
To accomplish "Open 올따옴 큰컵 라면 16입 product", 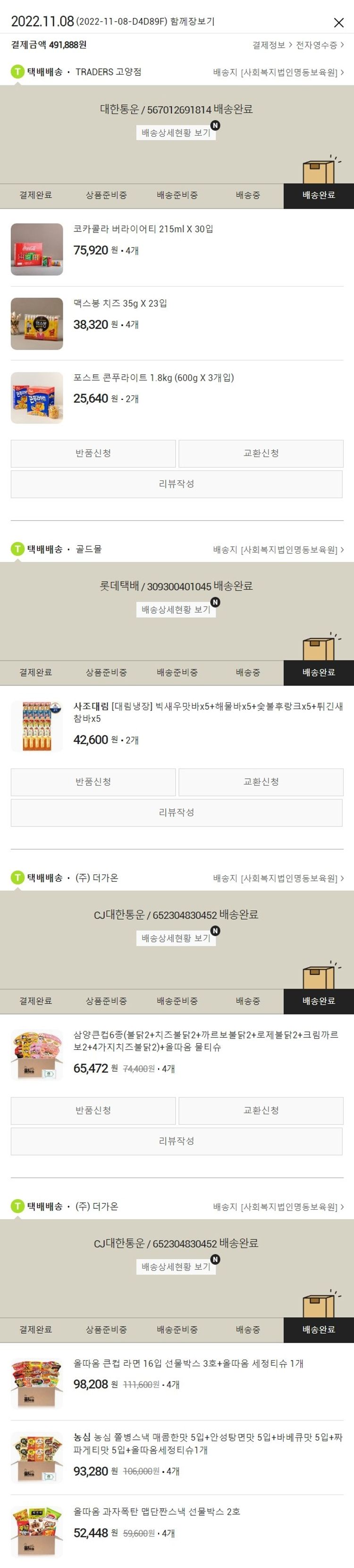I will 188,1364.
